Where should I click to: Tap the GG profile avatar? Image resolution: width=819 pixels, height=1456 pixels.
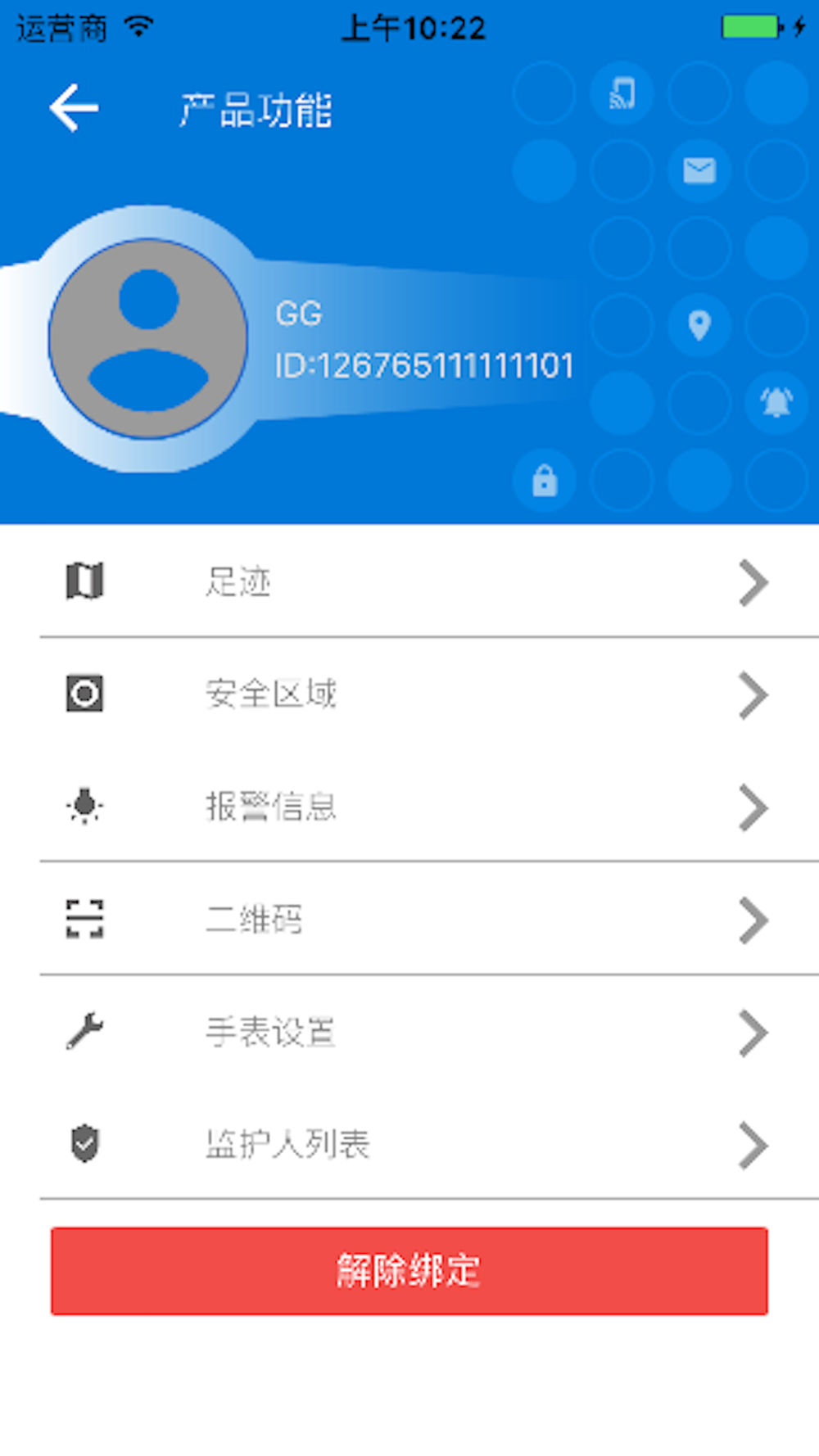click(148, 339)
